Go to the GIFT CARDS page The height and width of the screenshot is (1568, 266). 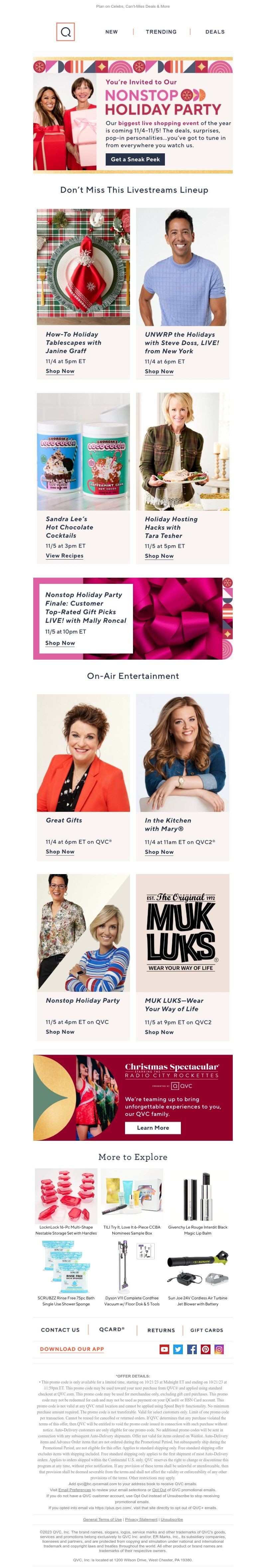coord(206,1330)
